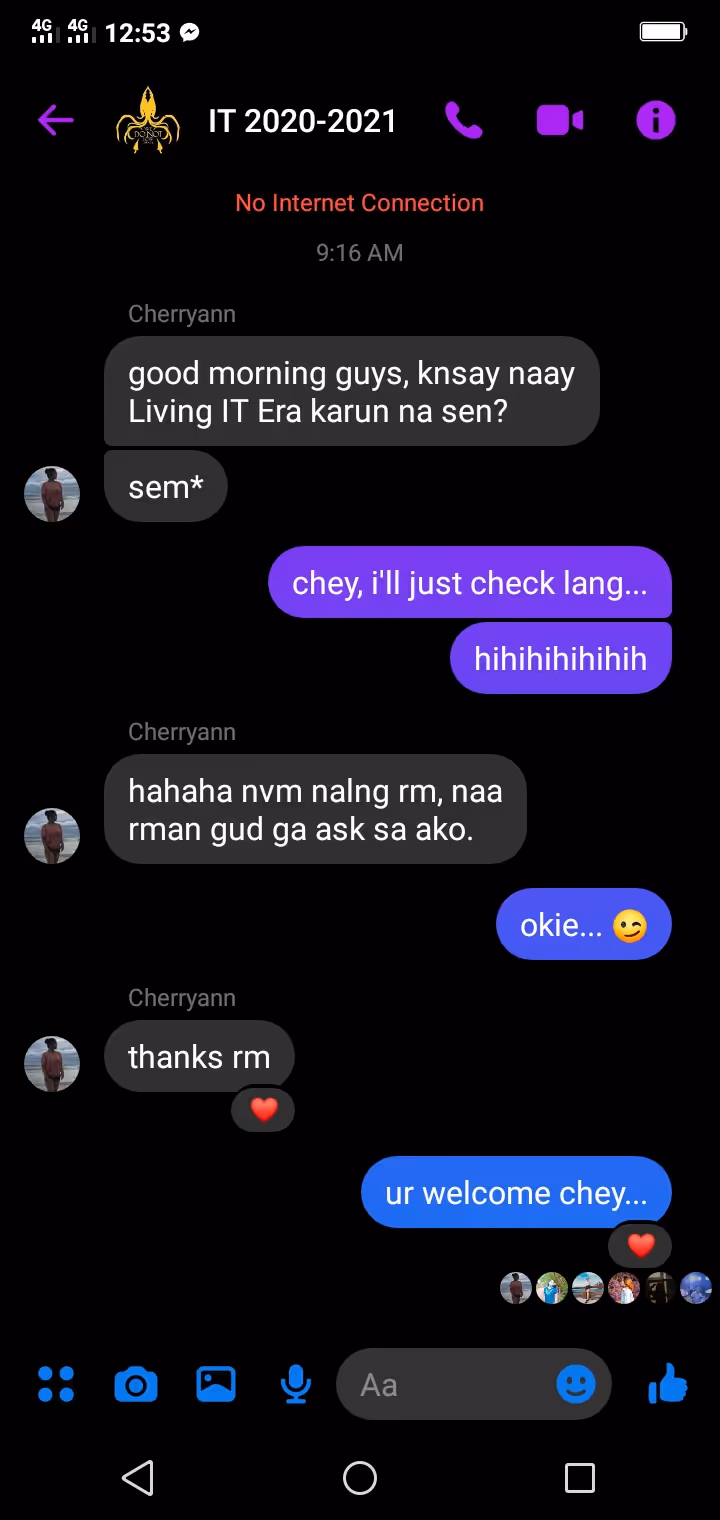View heart reaction on "ur welcome chey..."
The height and width of the screenshot is (1520, 720).
click(640, 1245)
